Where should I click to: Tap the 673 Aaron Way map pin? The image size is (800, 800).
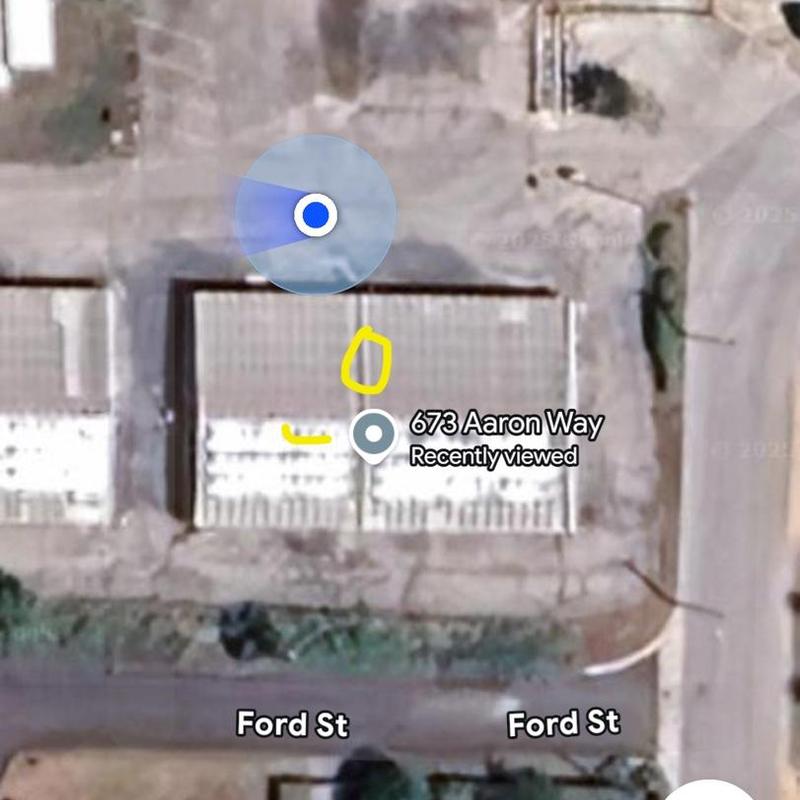[x=374, y=434]
